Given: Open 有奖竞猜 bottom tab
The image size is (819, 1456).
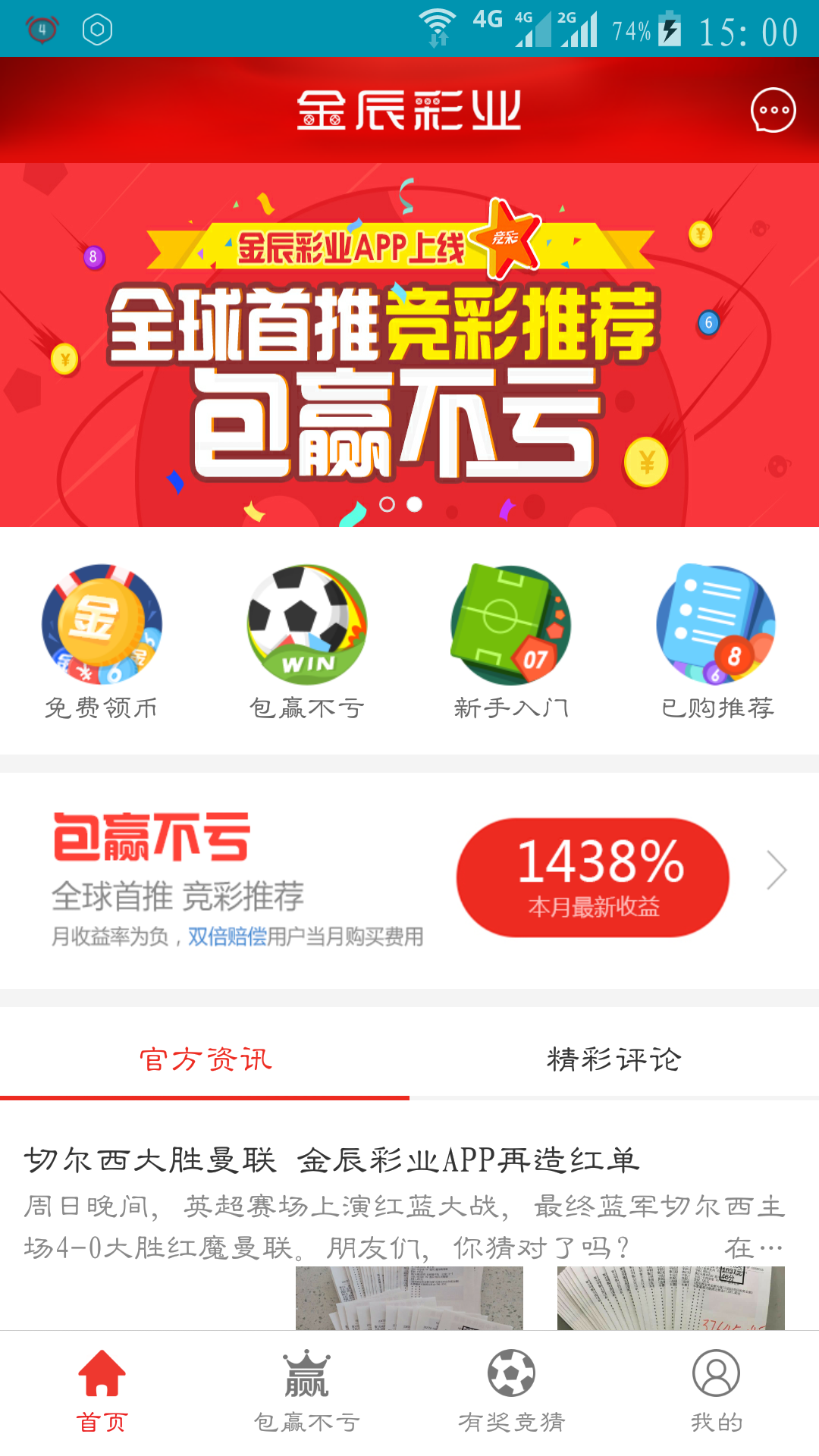Looking at the screenshot, I should [x=511, y=1392].
